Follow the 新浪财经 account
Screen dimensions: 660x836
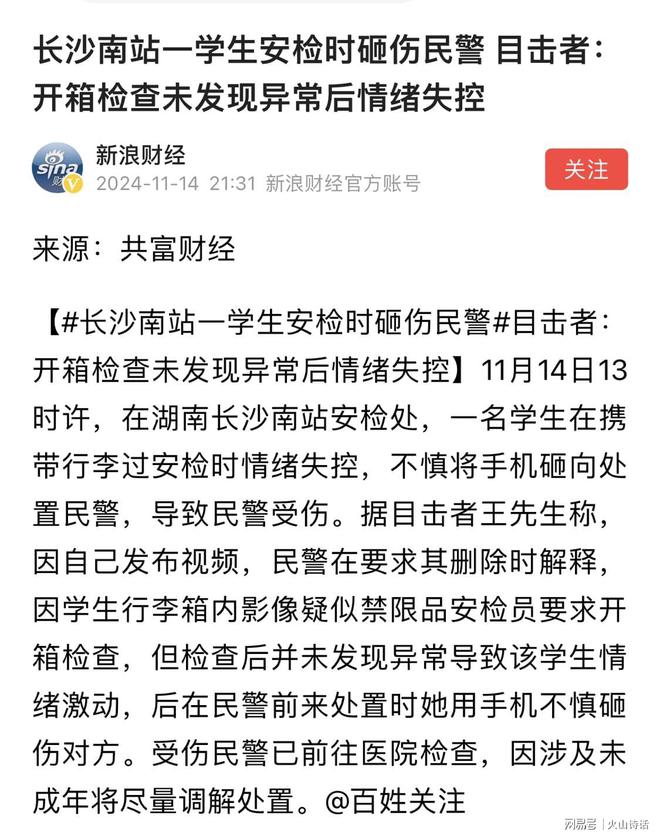[586, 169]
